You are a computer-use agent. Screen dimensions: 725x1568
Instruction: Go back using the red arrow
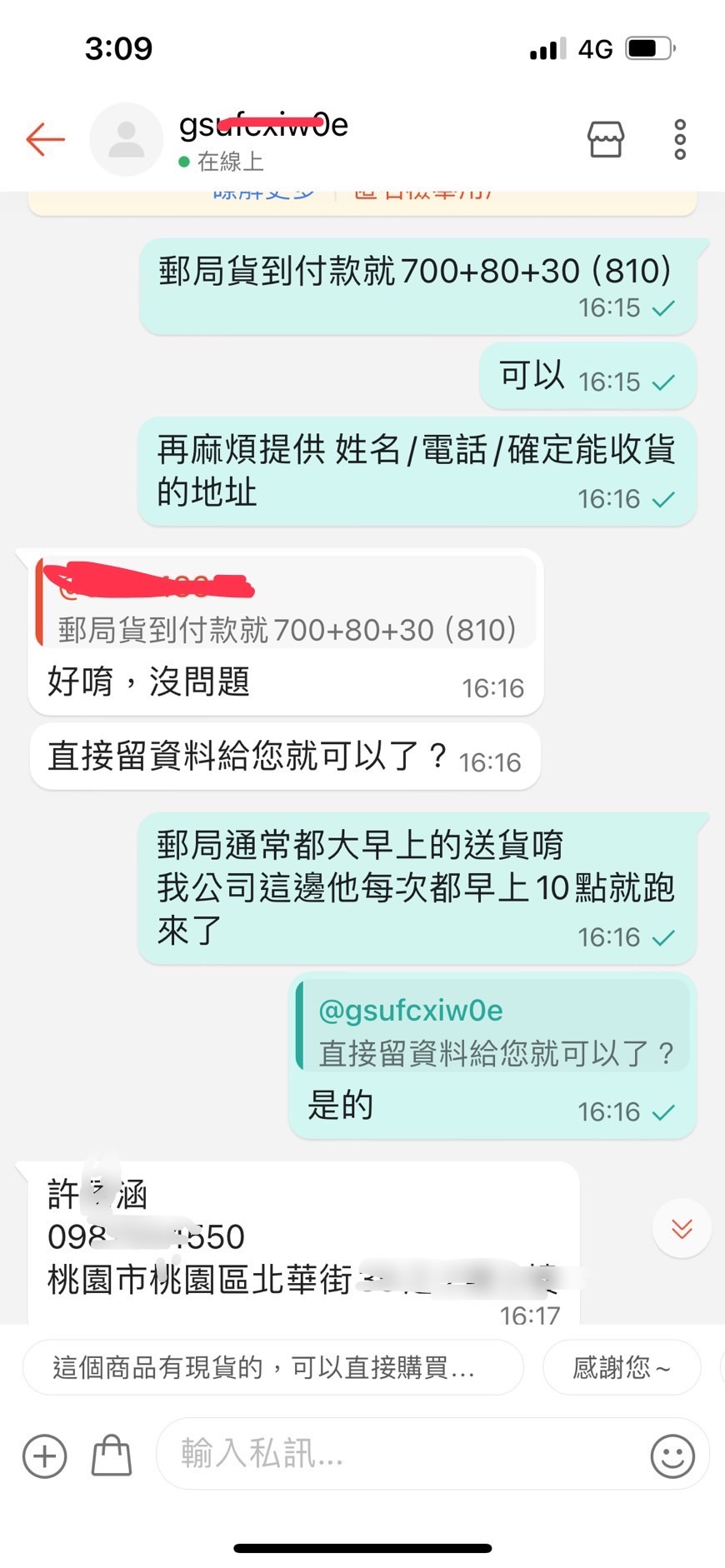pyautogui.click(x=45, y=139)
